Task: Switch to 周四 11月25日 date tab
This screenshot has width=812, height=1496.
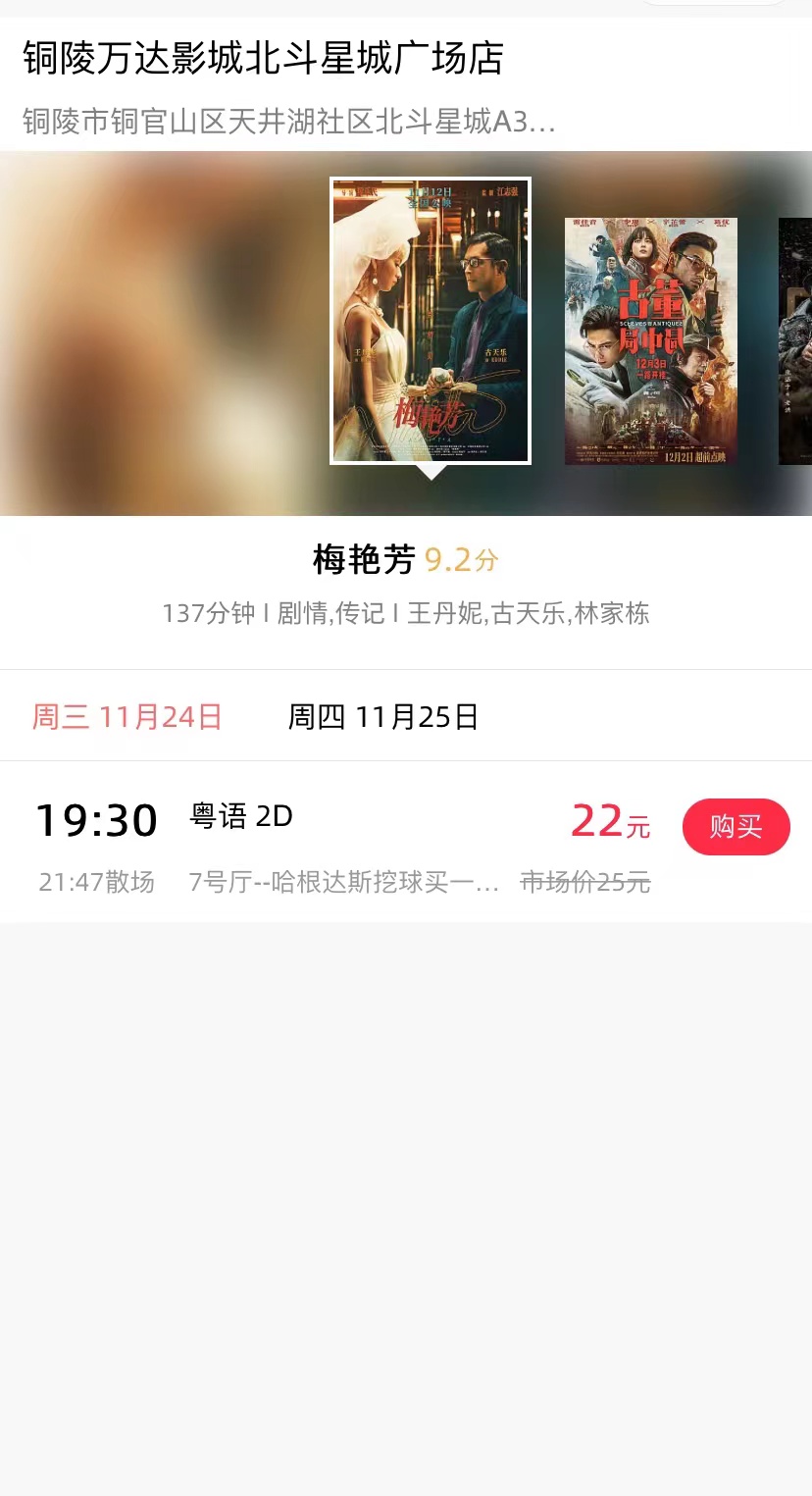Action: (x=382, y=717)
